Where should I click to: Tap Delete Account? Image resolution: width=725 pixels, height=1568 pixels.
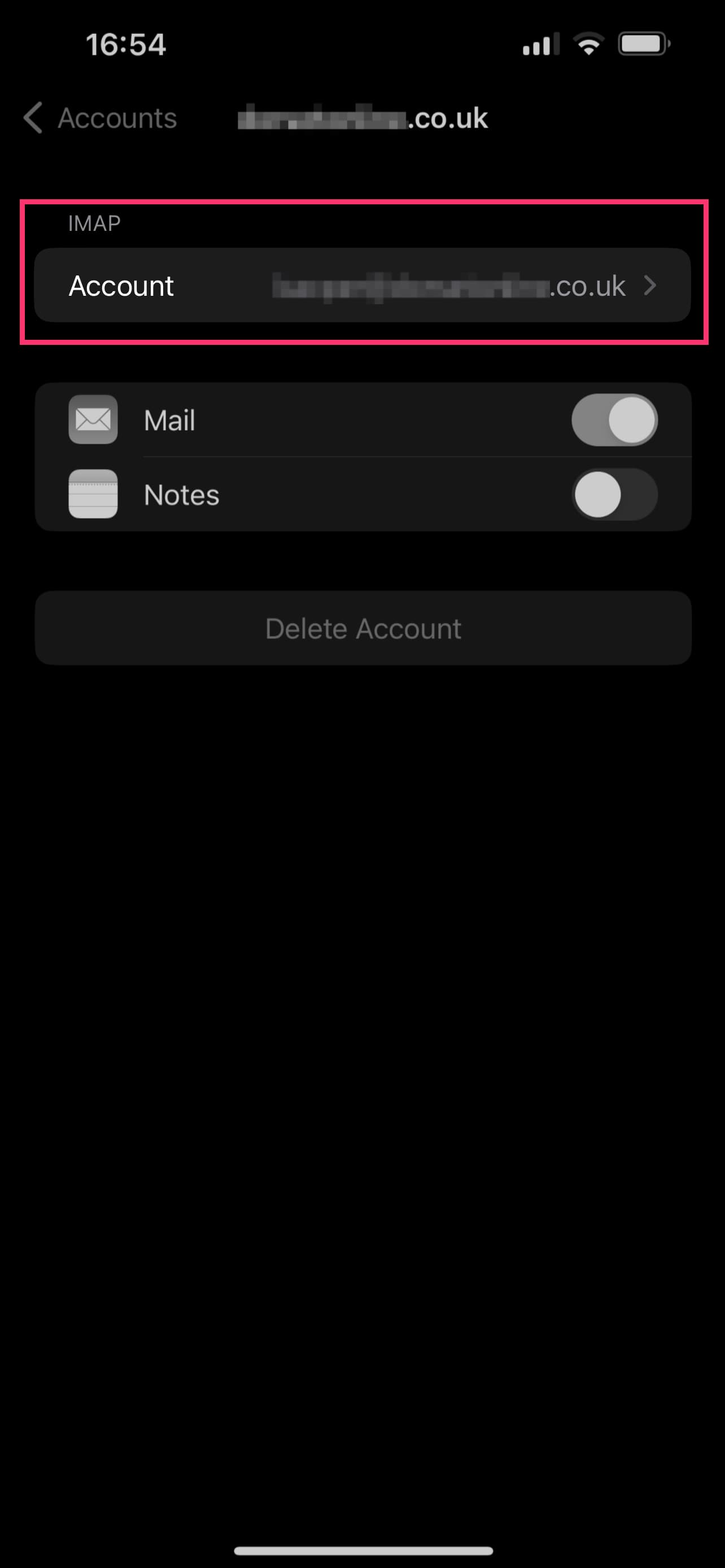363,628
